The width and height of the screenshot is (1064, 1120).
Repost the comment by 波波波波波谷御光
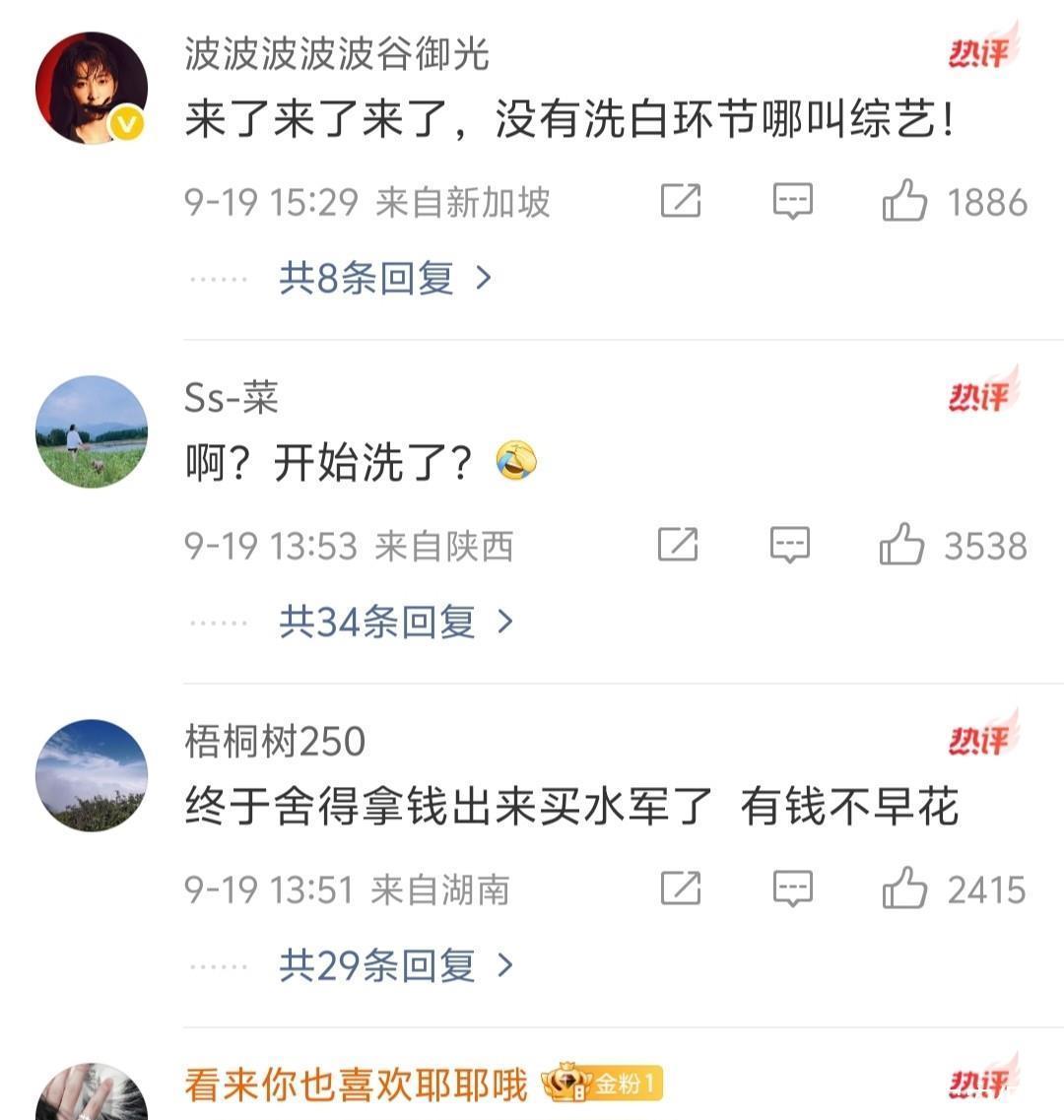tap(681, 202)
